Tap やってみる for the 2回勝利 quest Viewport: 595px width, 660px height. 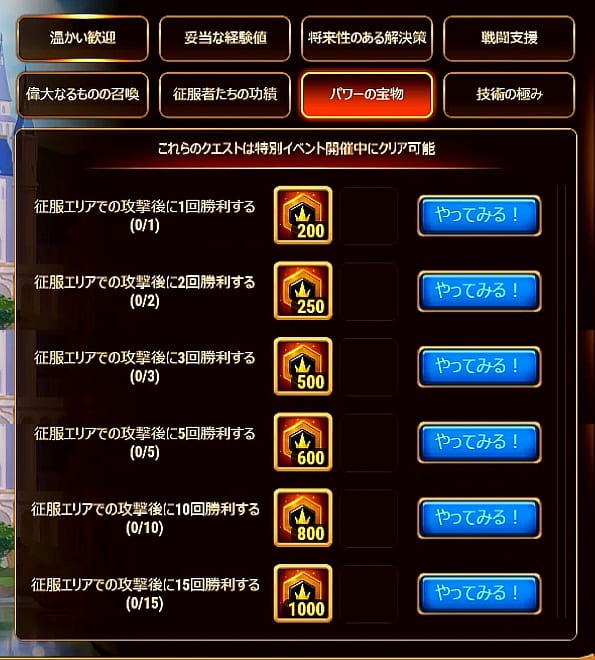click(x=479, y=291)
